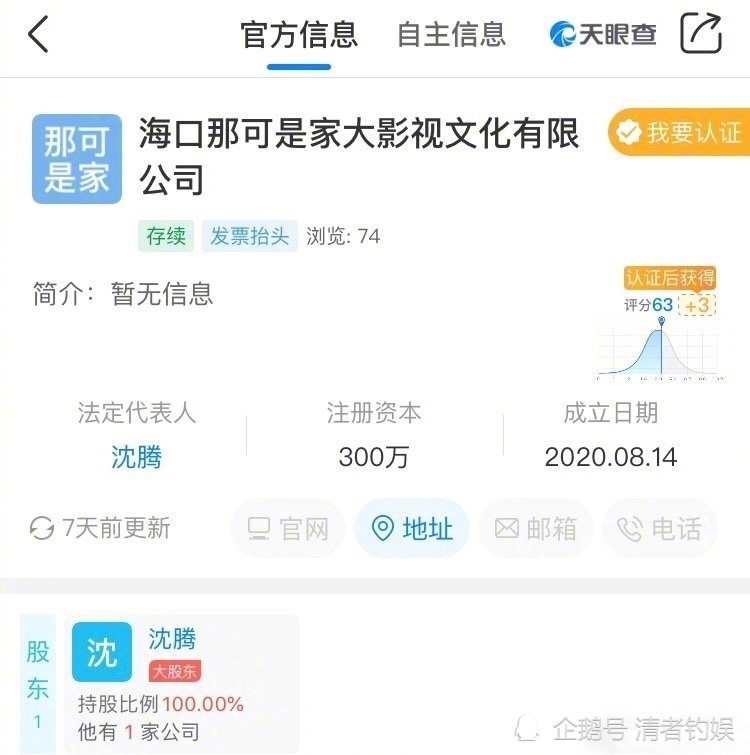Tap the 邮箱 button
This screenshot has width=750, height=755.
point(536,528)
